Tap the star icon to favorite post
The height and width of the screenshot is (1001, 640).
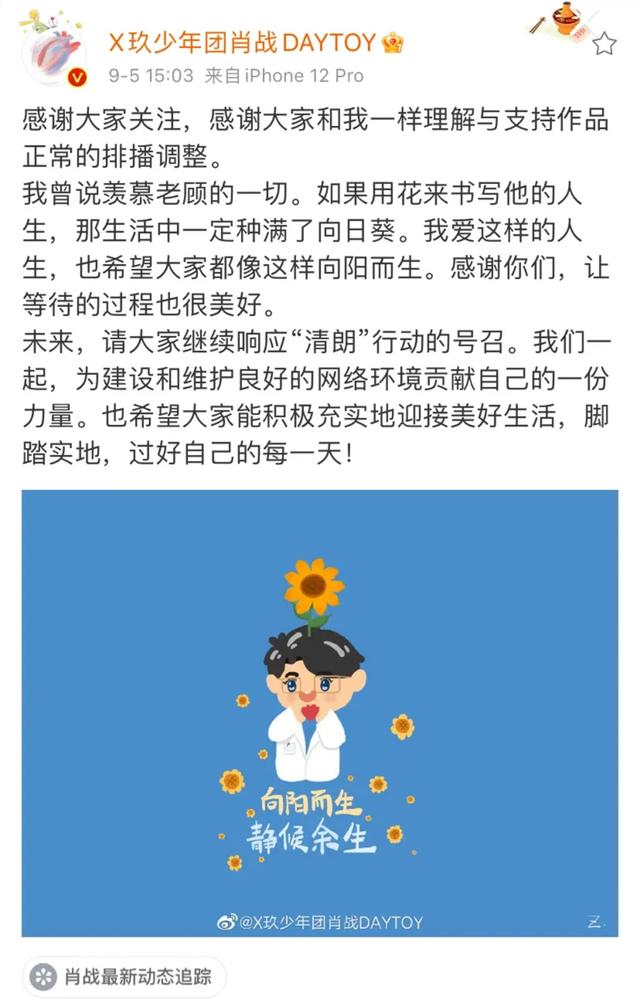pyautogui.click(x=604, y=44)
